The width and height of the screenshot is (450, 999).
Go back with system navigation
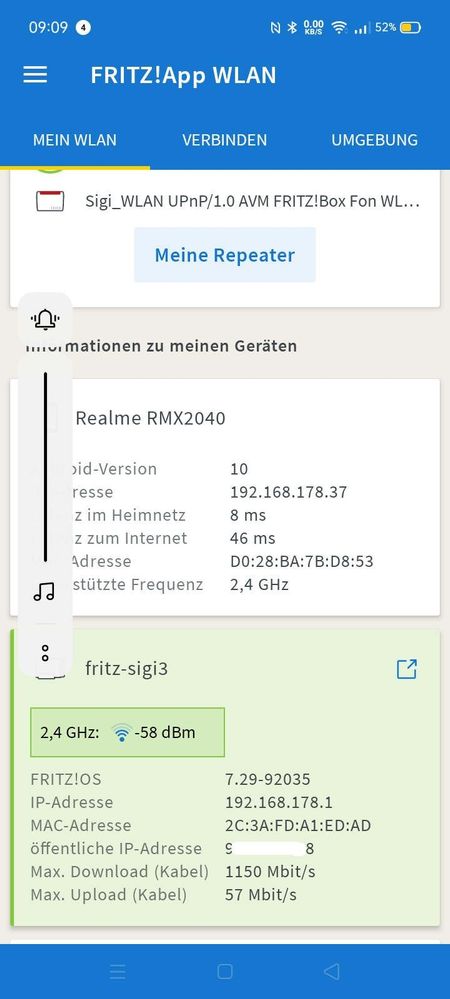click(331, 971)
